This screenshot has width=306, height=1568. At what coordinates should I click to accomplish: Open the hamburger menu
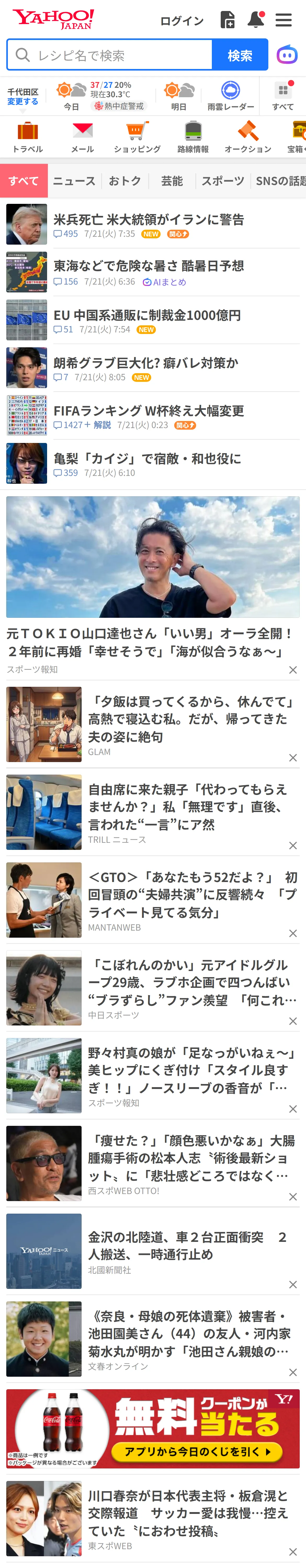click(x=284, y=20)
